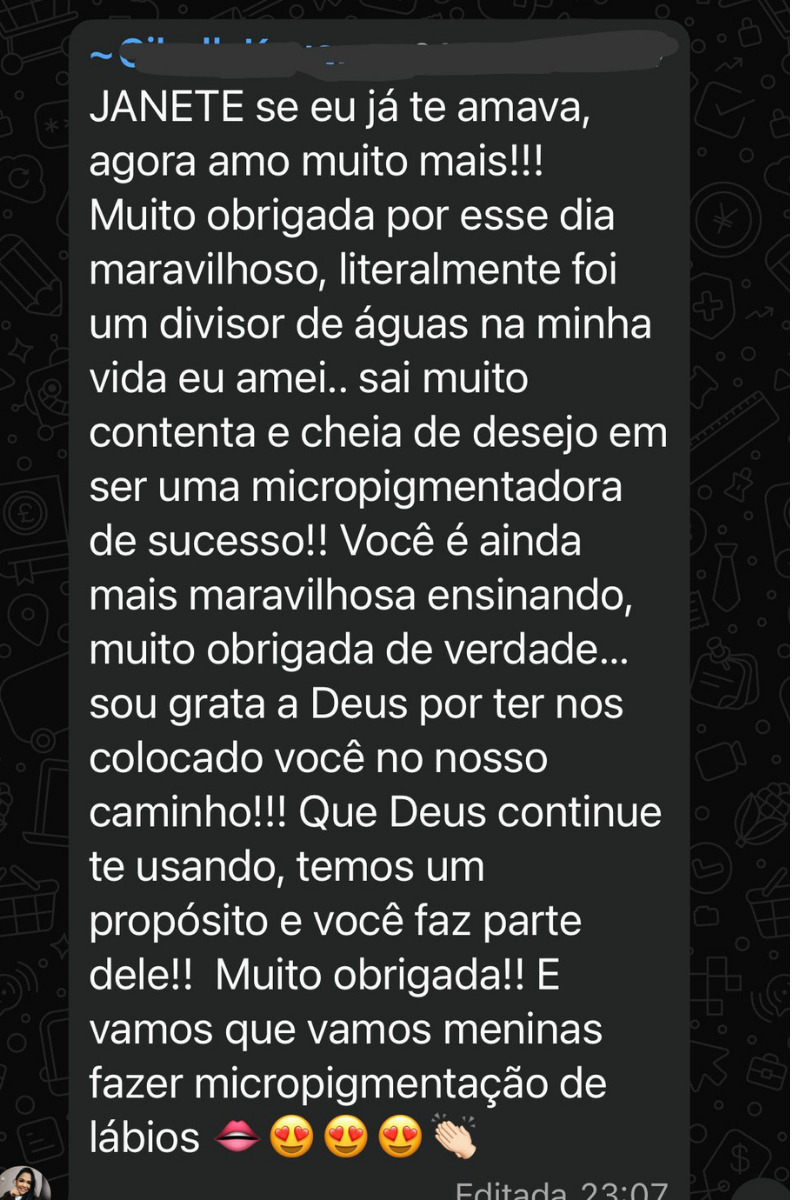Click the emoji row after 'lábios'
Image resolution: width=800 pixels, height=1200 pixels.
tap(345, 1134)
